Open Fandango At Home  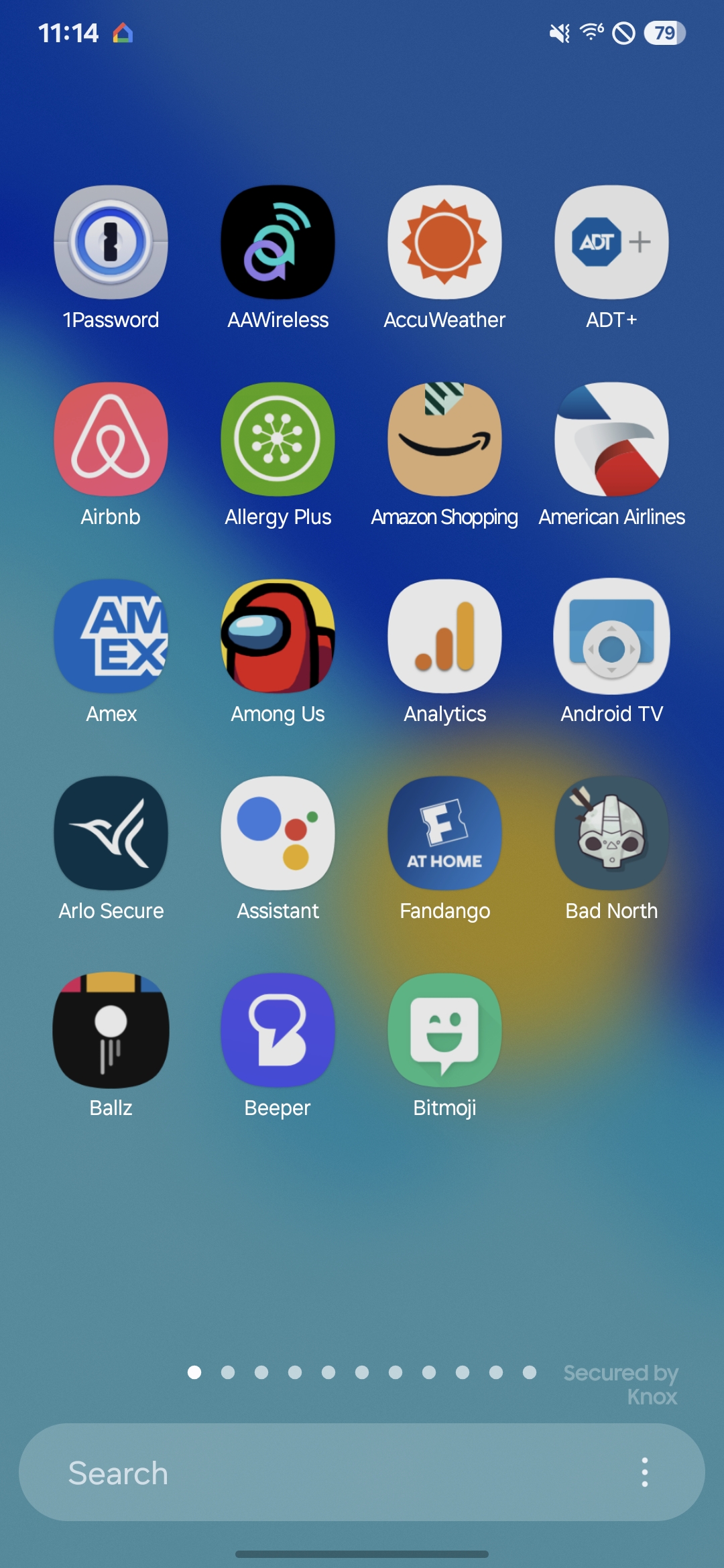(444, 834)
